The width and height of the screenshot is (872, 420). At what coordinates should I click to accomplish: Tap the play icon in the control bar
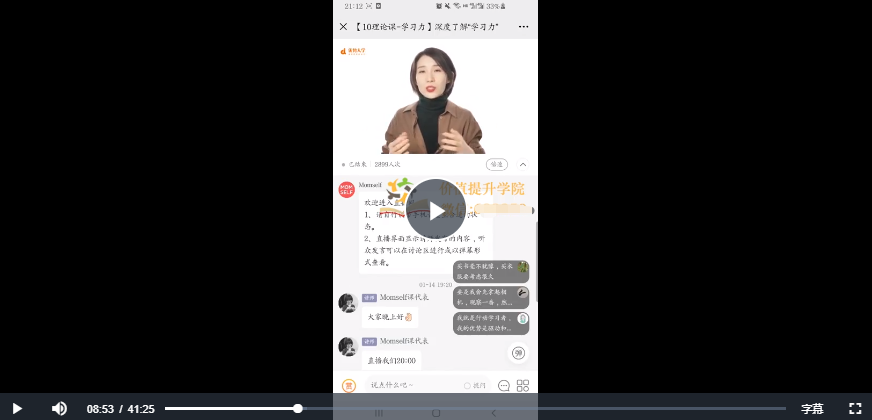tap(16, 408)
